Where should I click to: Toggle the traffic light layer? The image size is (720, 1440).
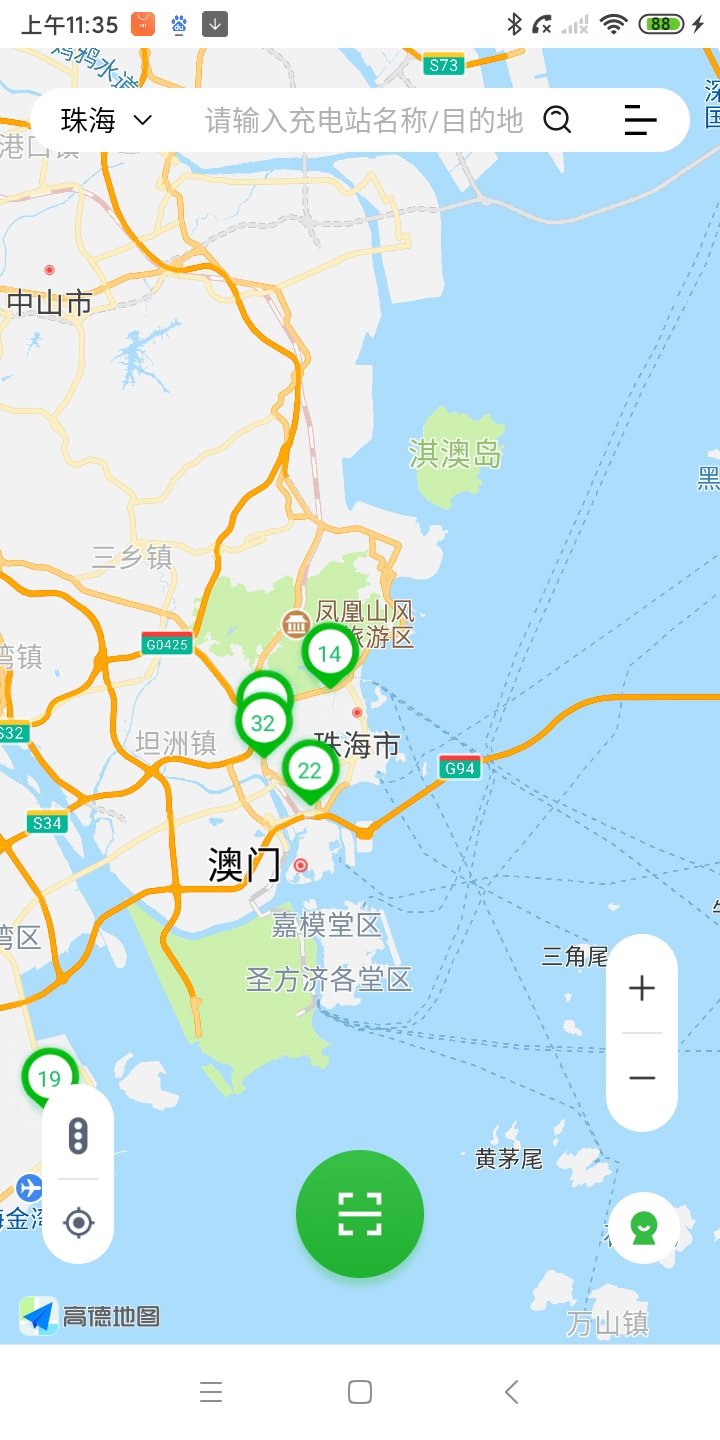tap(78, 1135)
